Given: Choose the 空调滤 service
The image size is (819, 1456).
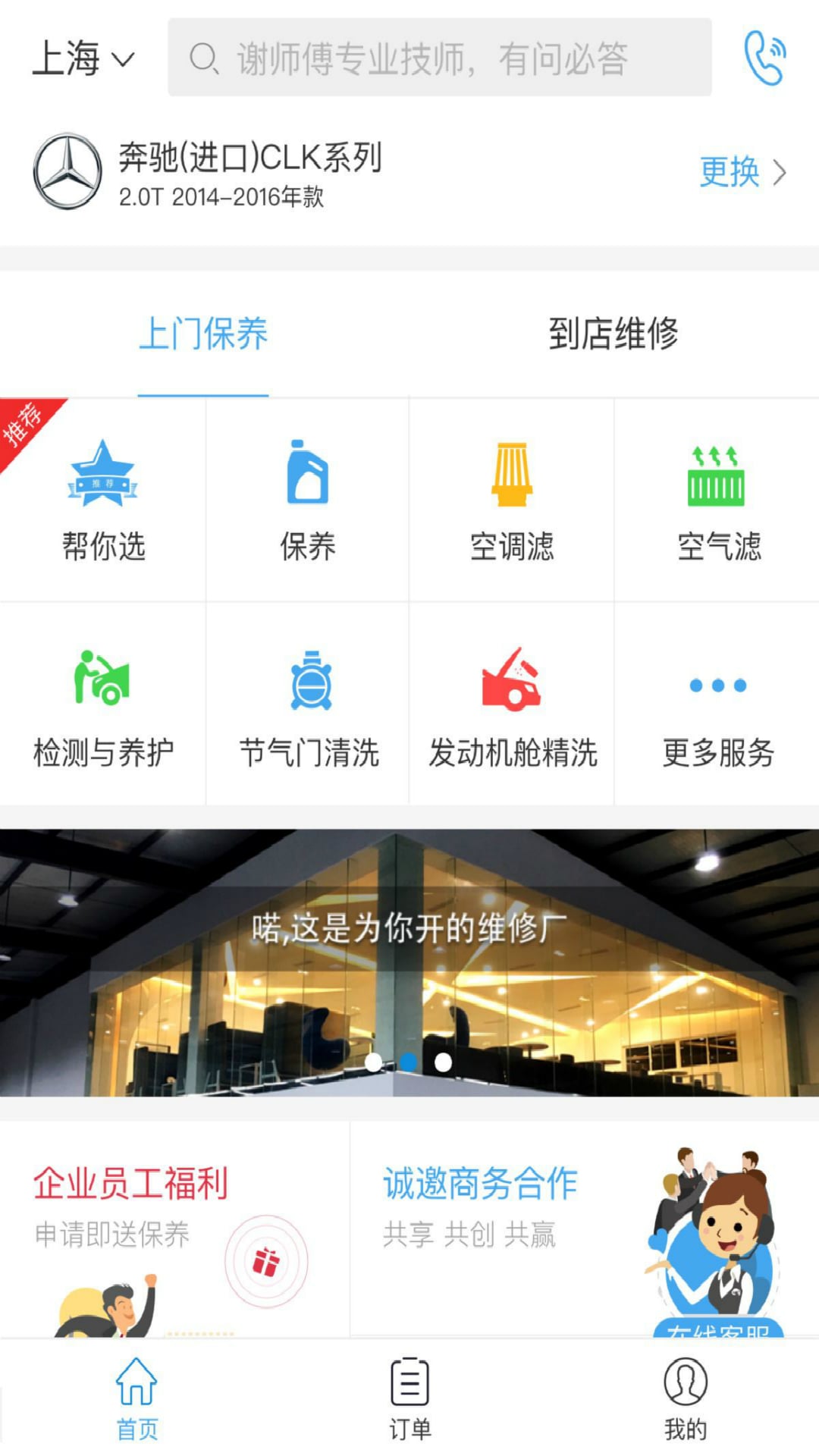Looking at the screenshot, I should [512, 500].
